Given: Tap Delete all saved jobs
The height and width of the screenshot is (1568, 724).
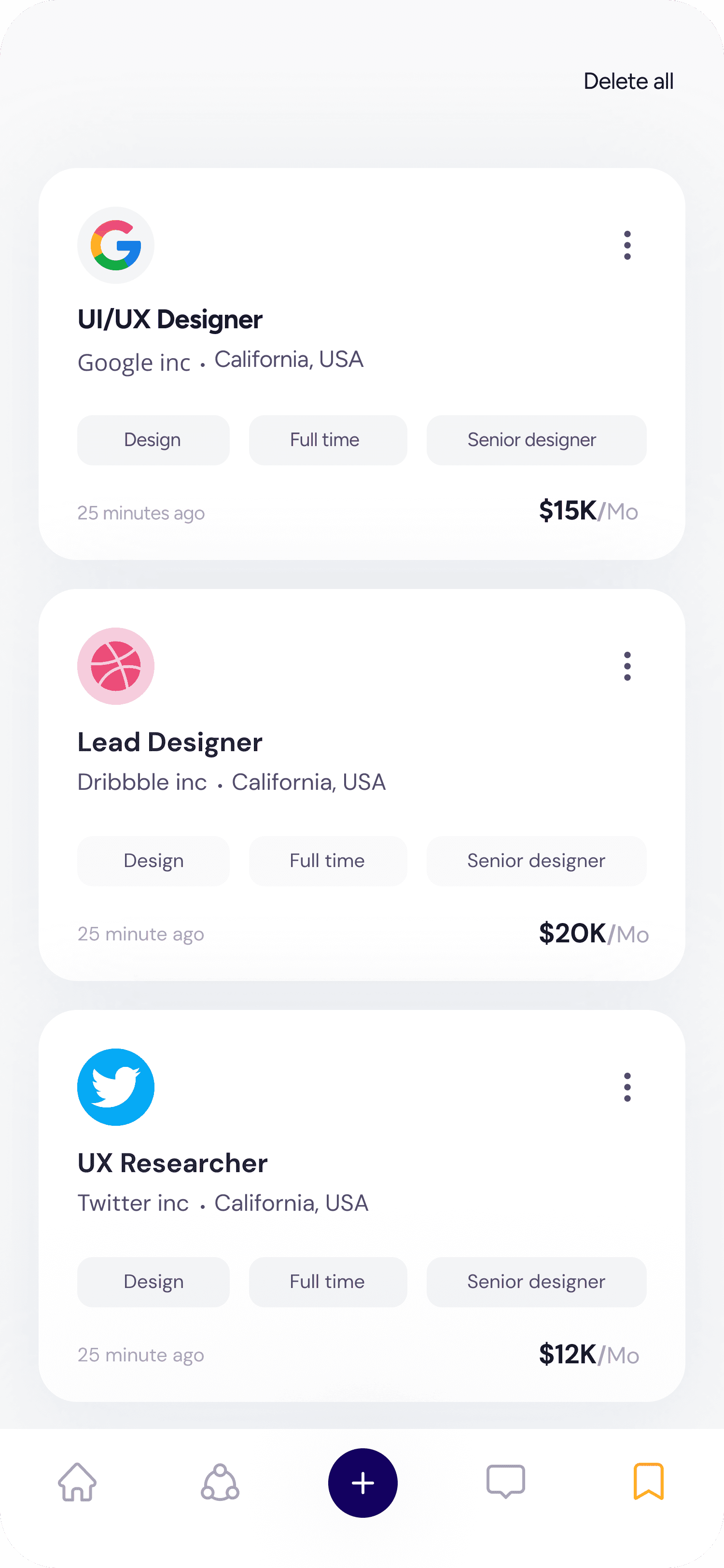Looking at the screenshot, I should pos(628,81).
